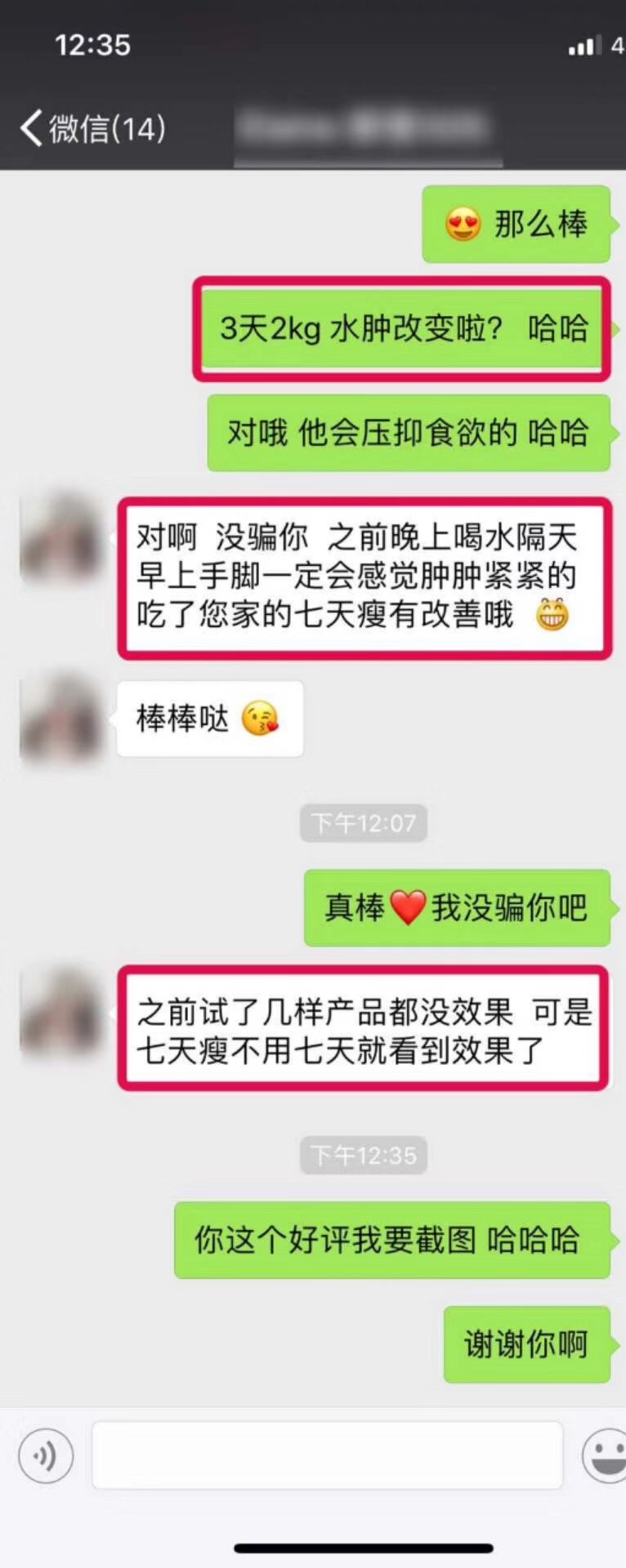This screenshot has width=626, height=1568.
Task: Focus the message text field
Action: [327, 1455]
